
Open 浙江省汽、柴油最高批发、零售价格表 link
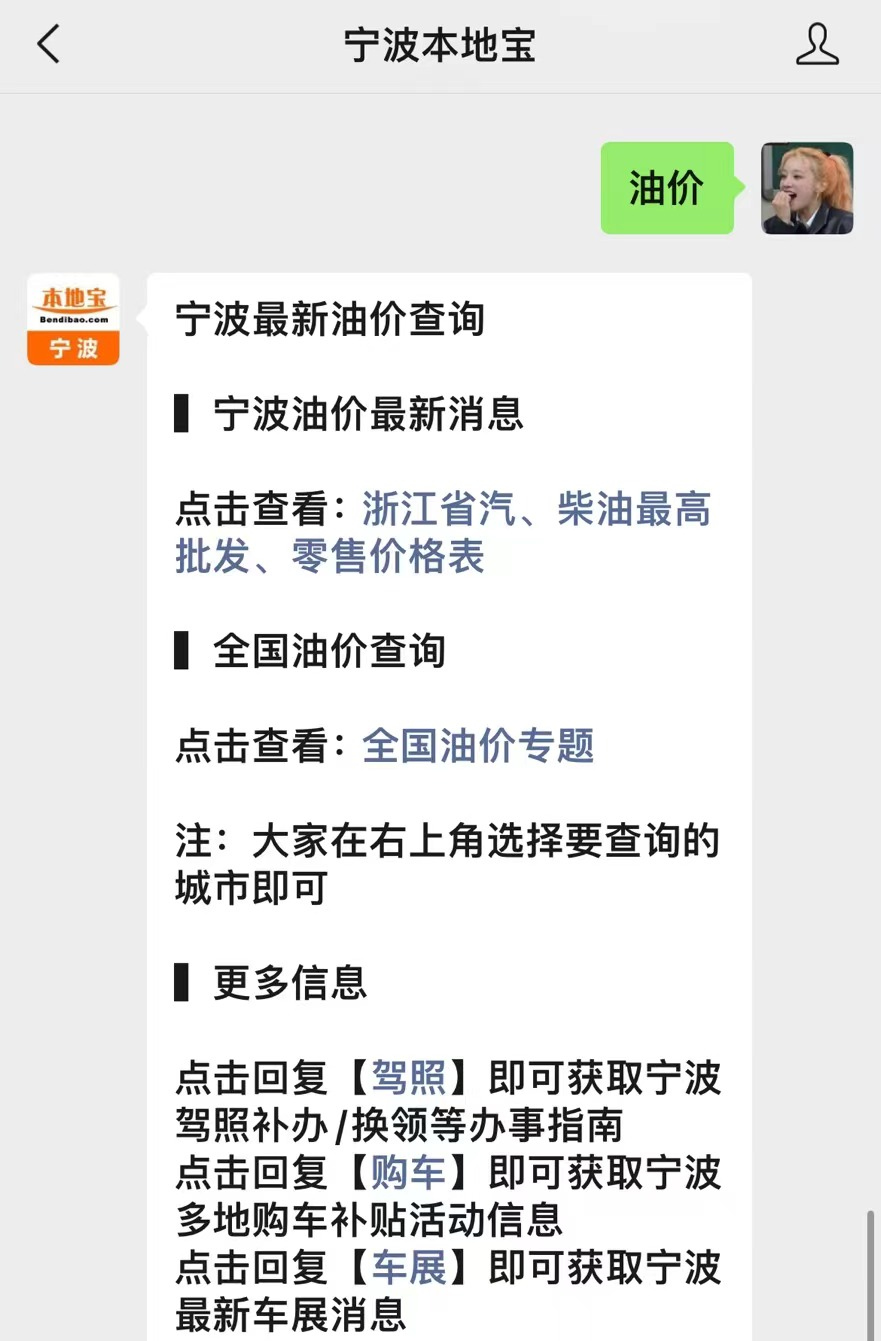point(536,509)
